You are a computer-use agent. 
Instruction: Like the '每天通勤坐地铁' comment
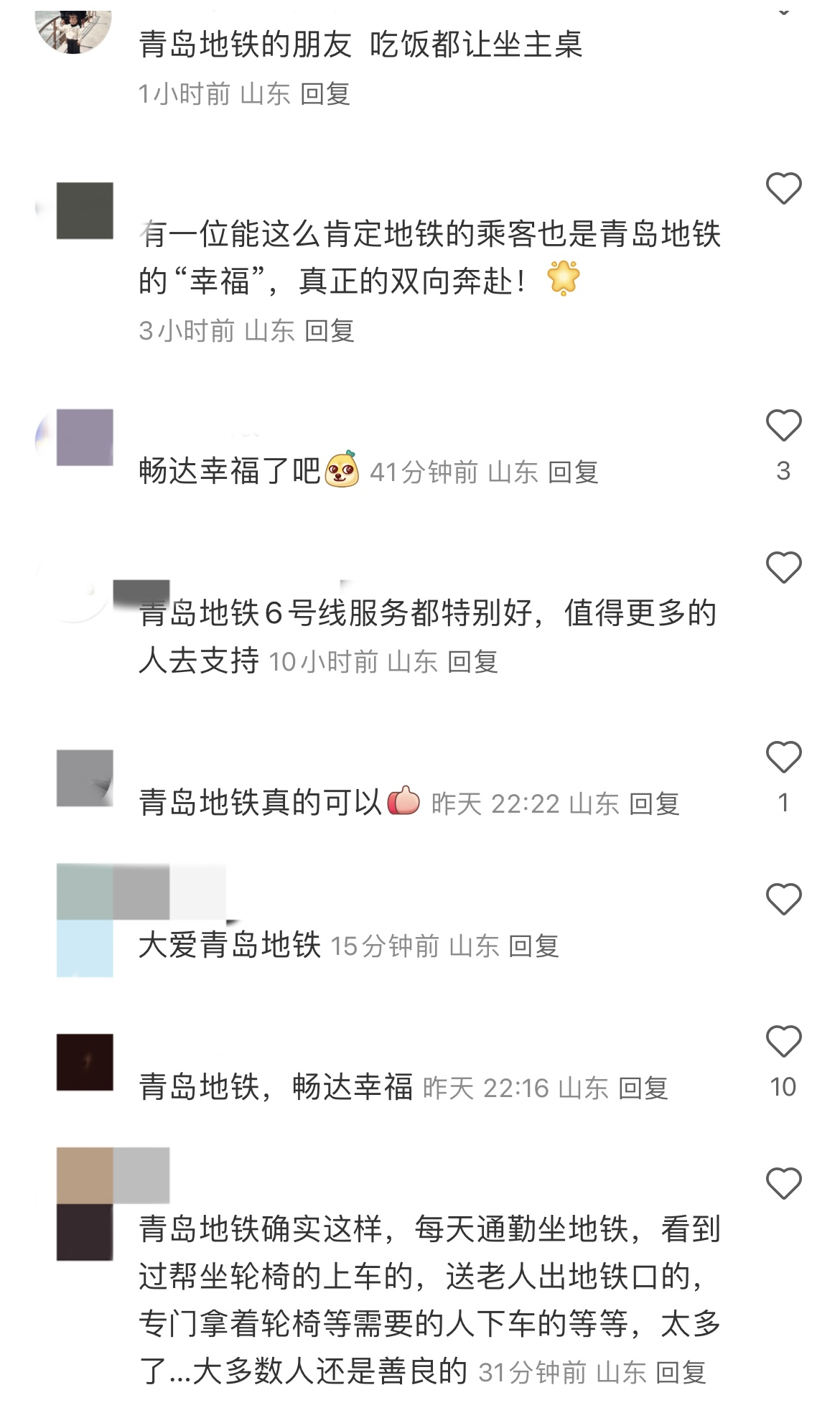(783, 1184)
